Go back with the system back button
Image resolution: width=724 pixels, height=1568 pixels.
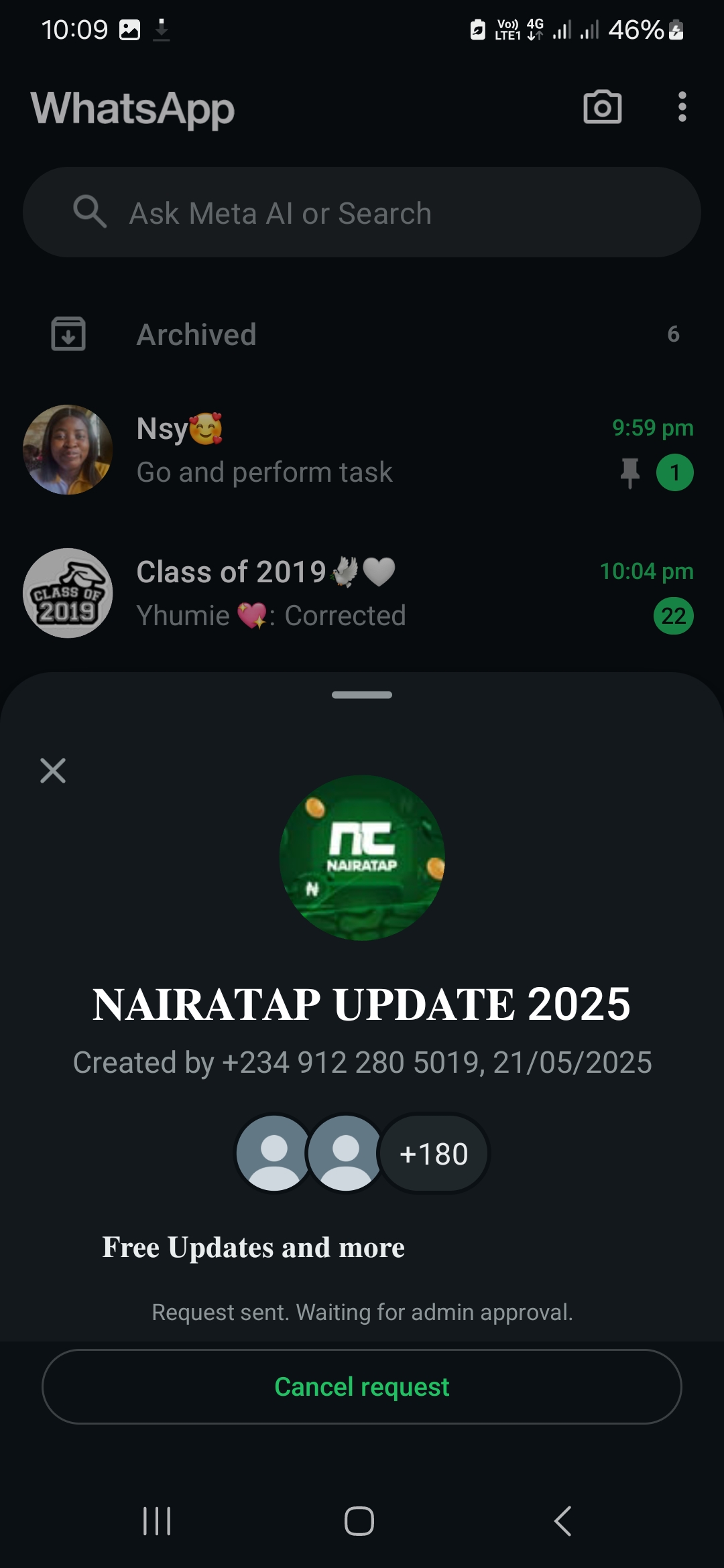pos(563,1521)
